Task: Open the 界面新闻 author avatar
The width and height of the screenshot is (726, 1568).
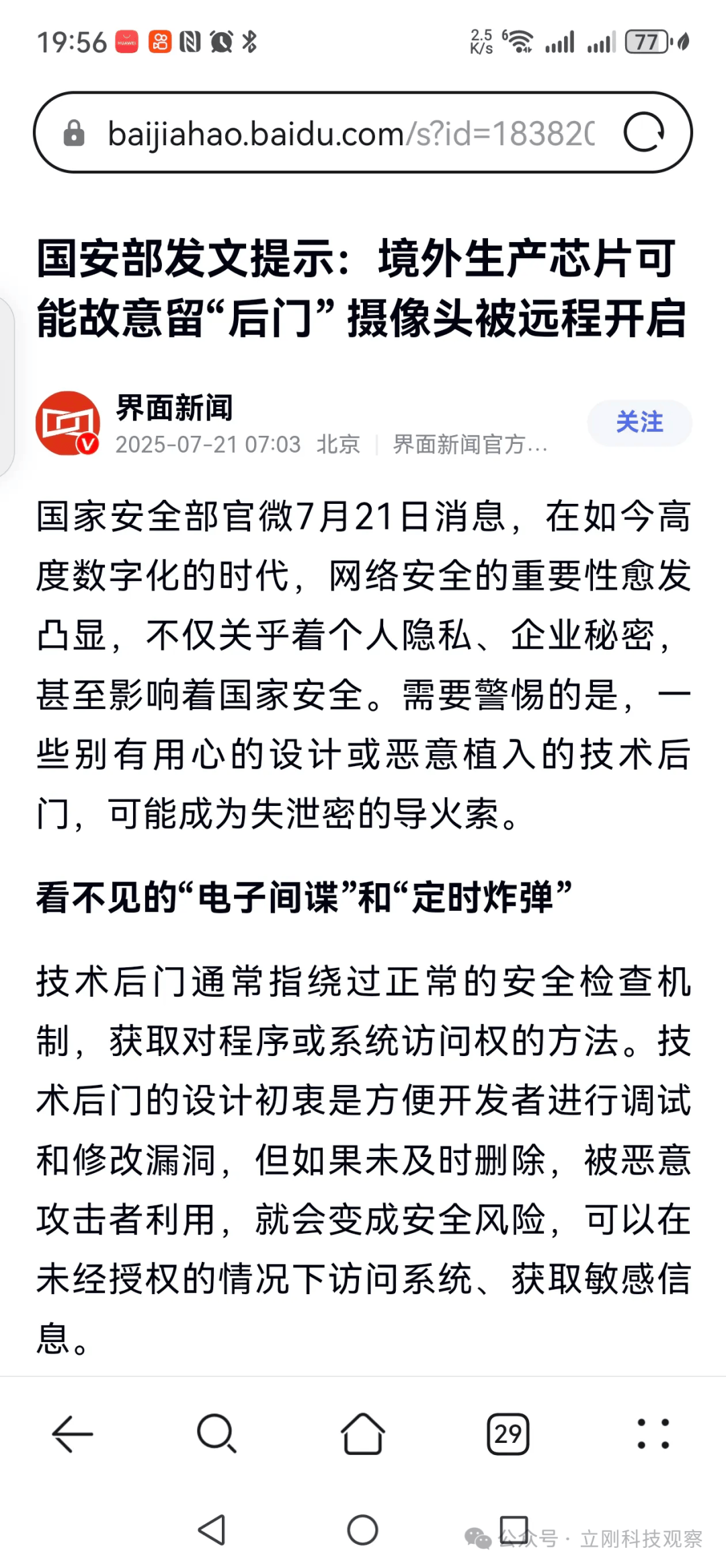Action: click(x=68, y=423)
